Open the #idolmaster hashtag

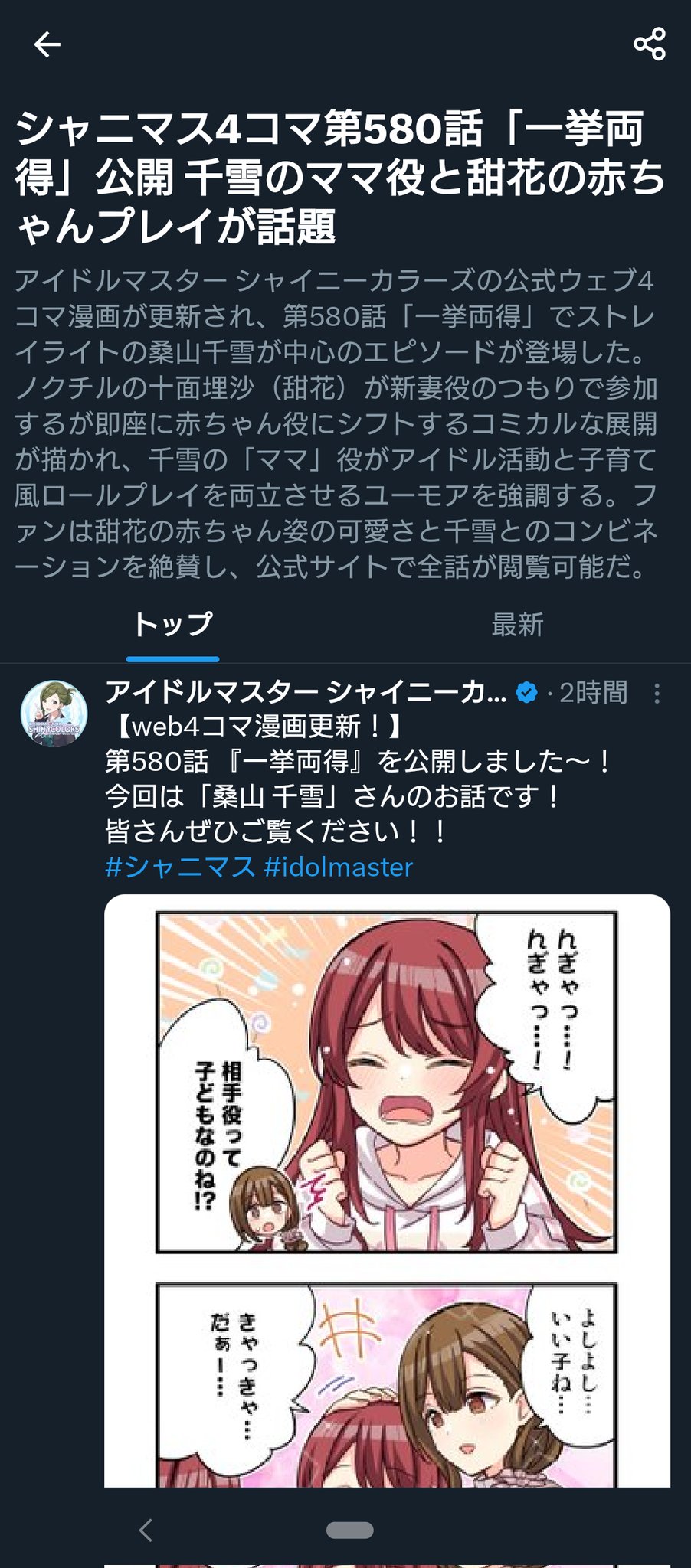coord(338,867)
